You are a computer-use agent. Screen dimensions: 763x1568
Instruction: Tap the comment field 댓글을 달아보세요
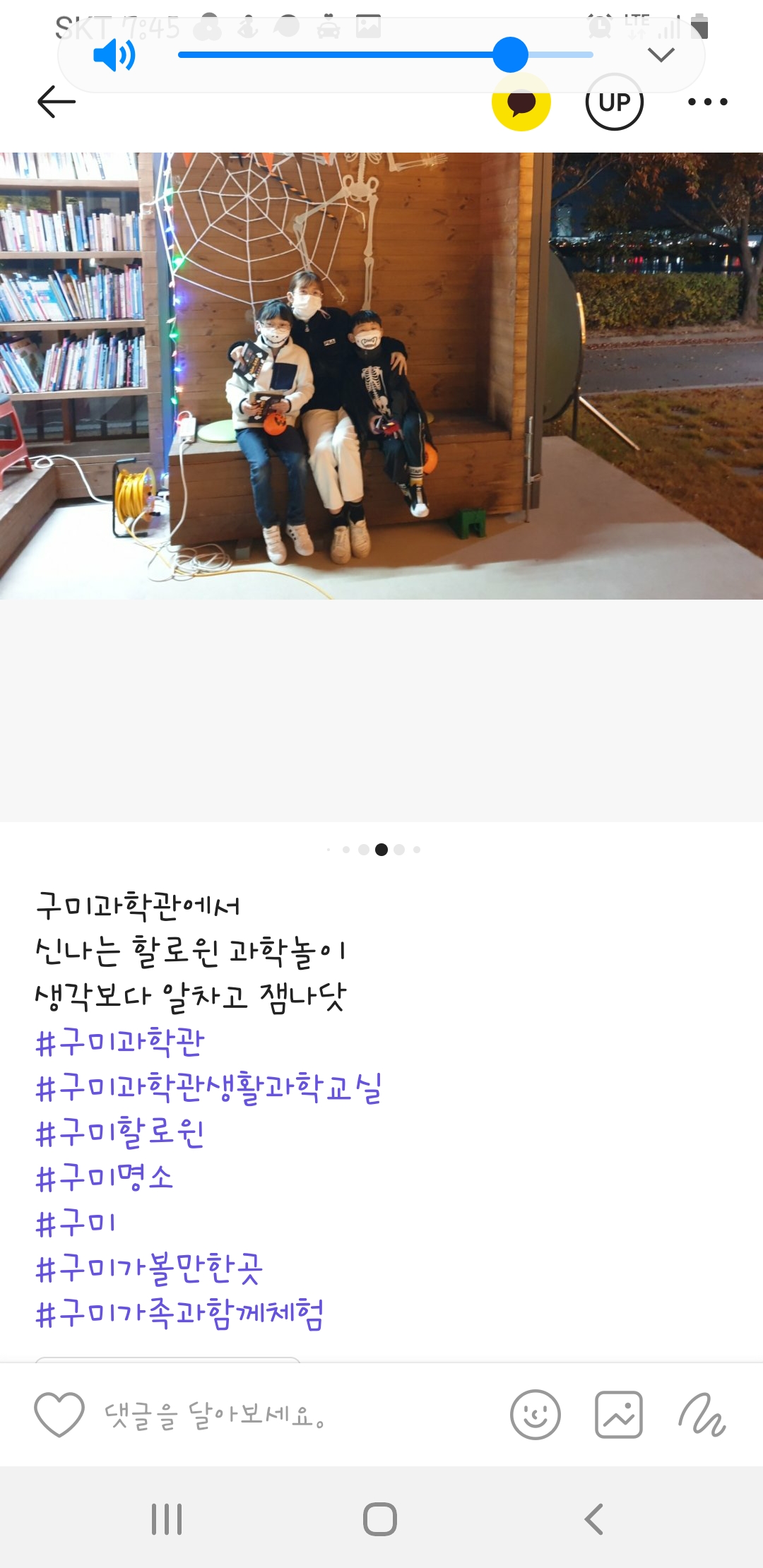point(215,1415)
